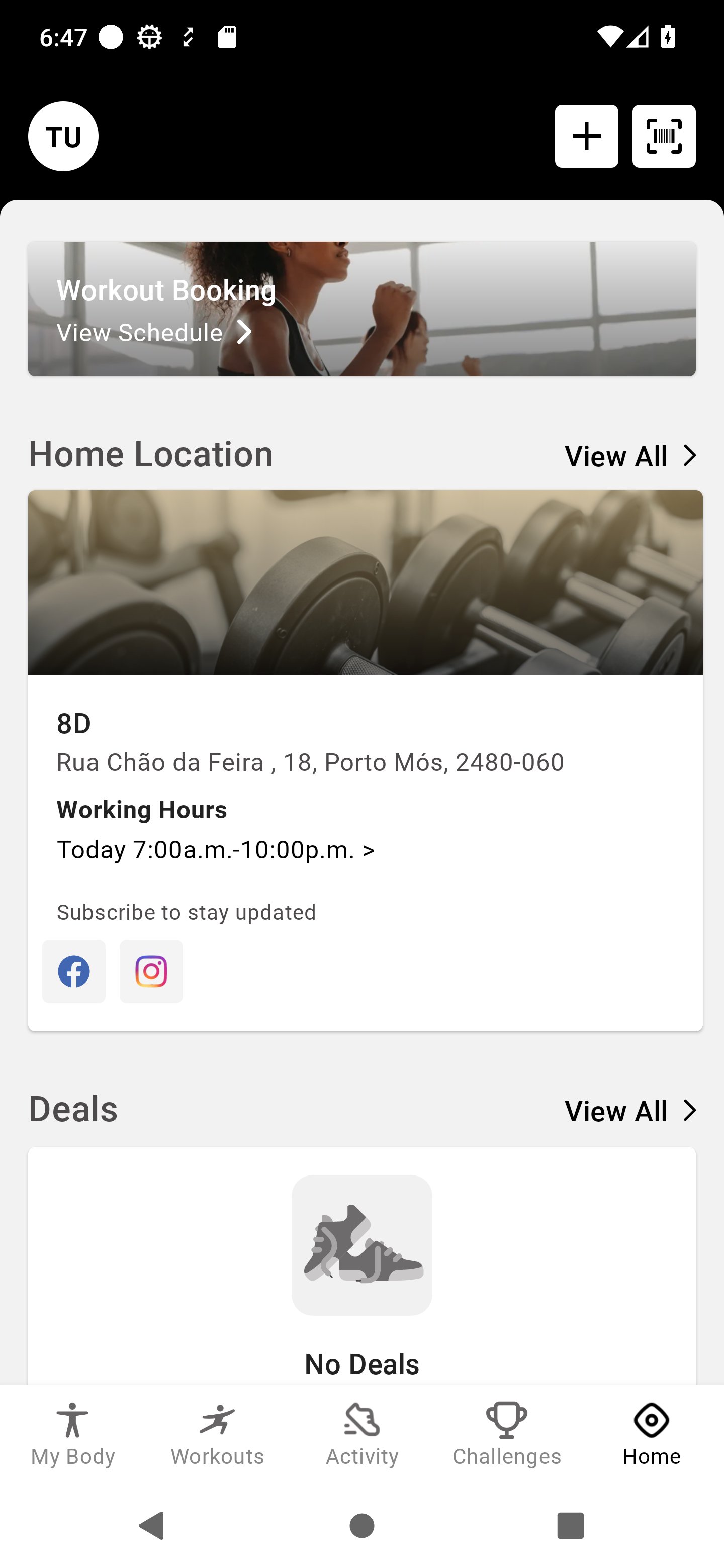
Task: Go back using system back button
Action: tap(152, 1525)
